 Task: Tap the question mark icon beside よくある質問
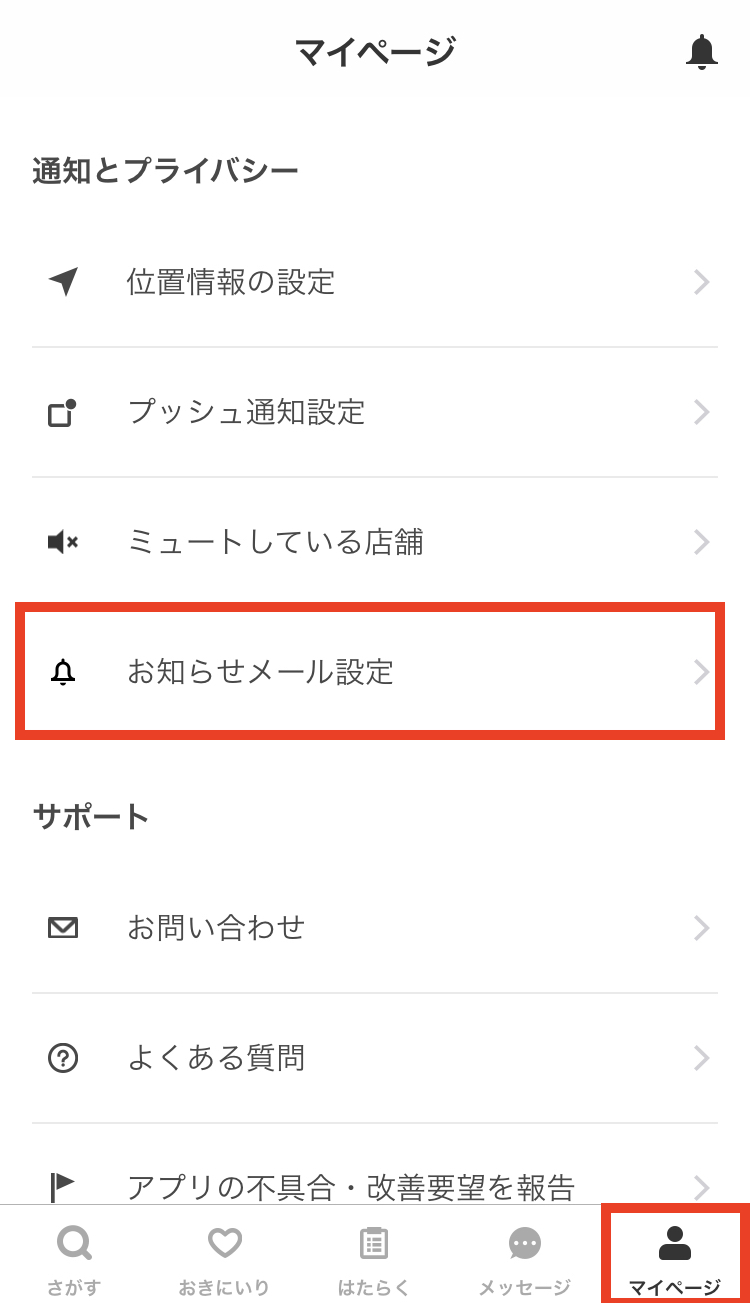pos(63,1057)
